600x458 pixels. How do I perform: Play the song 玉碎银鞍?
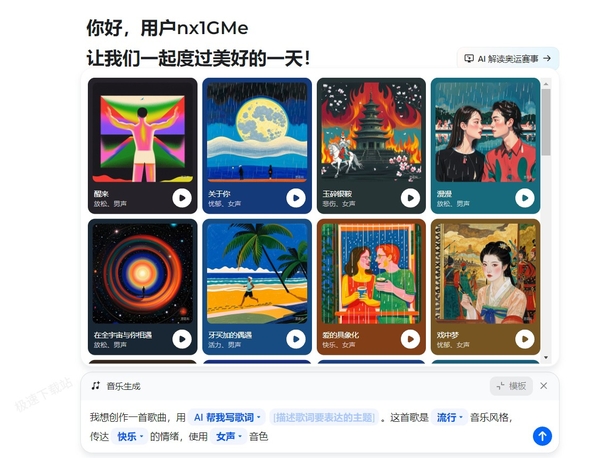coord(409,198)
